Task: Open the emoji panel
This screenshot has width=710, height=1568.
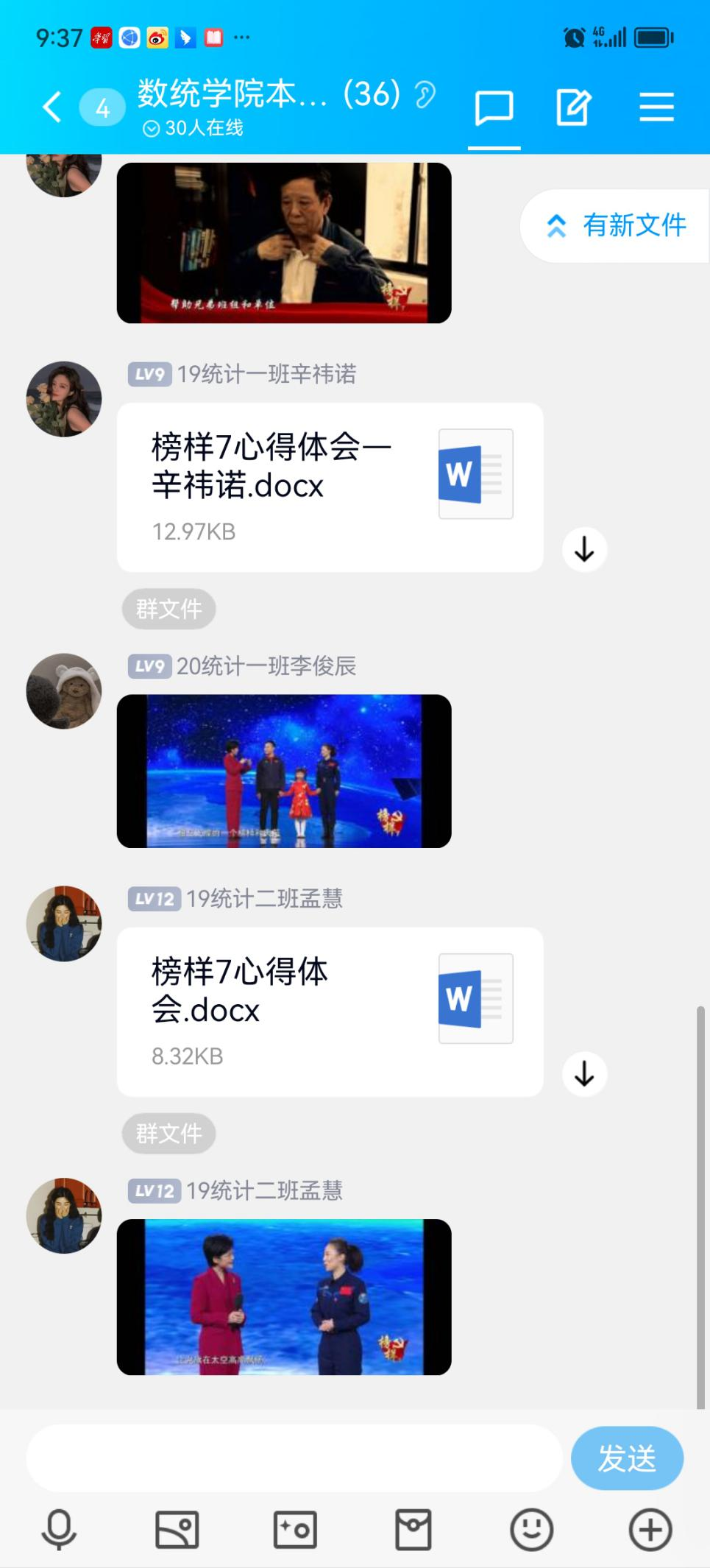Action: coord(531,1530)
